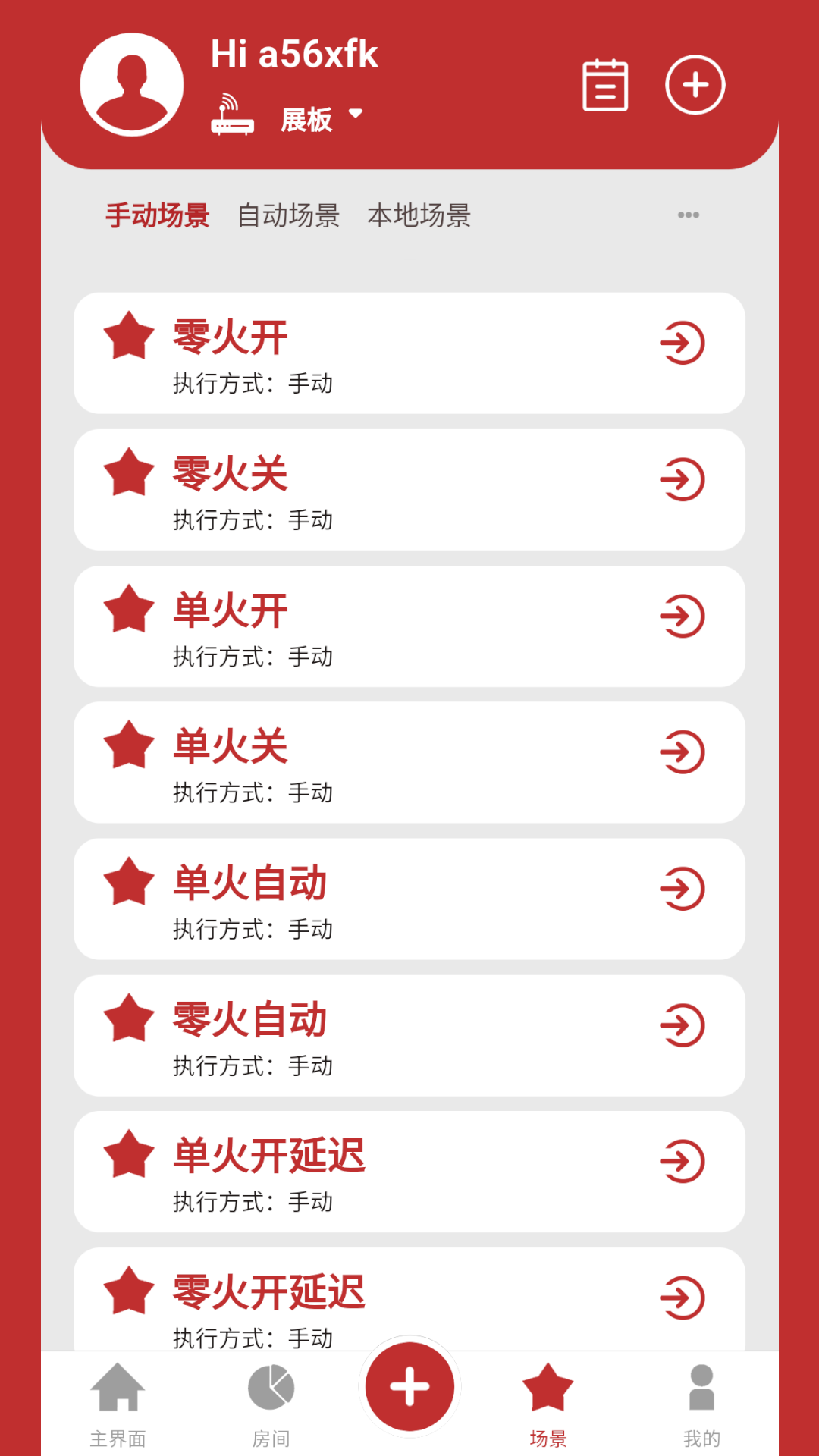Switch to the 自动场景 tab
This screenshot has height=1456, width=819.
click(x=290, y=215)
